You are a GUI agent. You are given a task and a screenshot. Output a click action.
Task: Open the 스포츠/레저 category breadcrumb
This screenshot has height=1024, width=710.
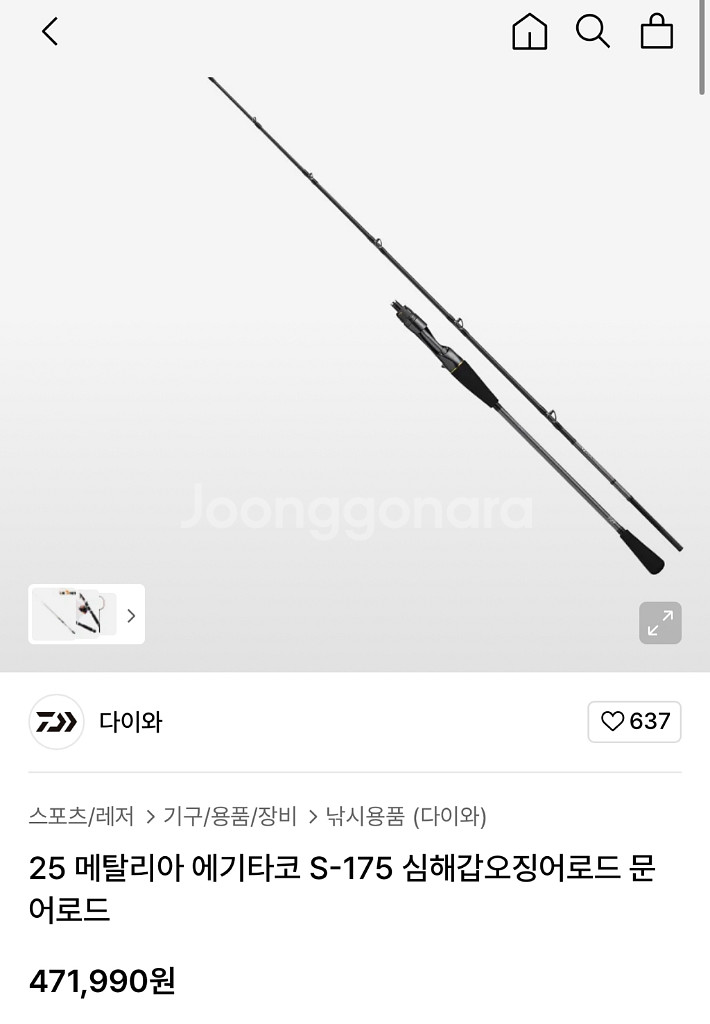pos(81,816)
